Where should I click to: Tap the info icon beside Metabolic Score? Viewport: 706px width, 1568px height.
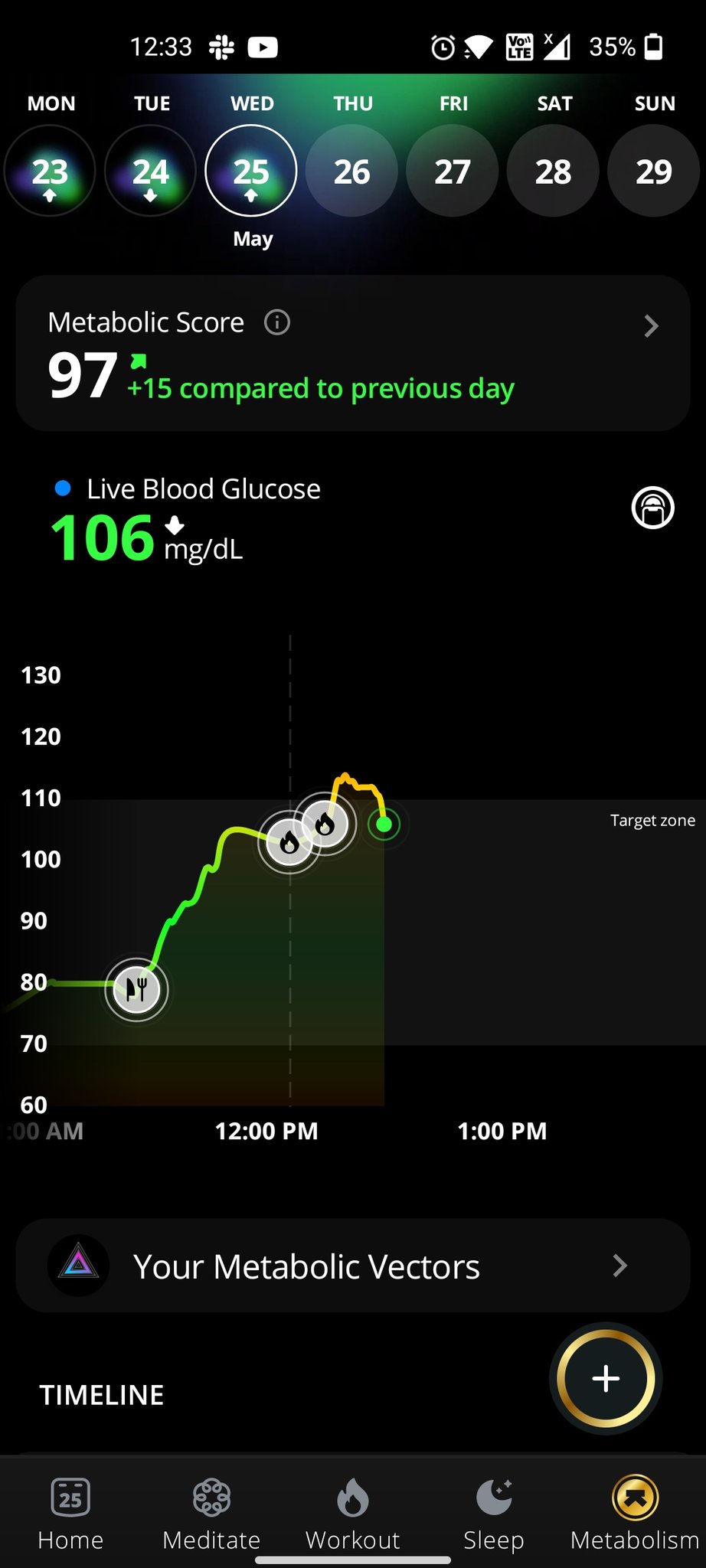(277, 322)
